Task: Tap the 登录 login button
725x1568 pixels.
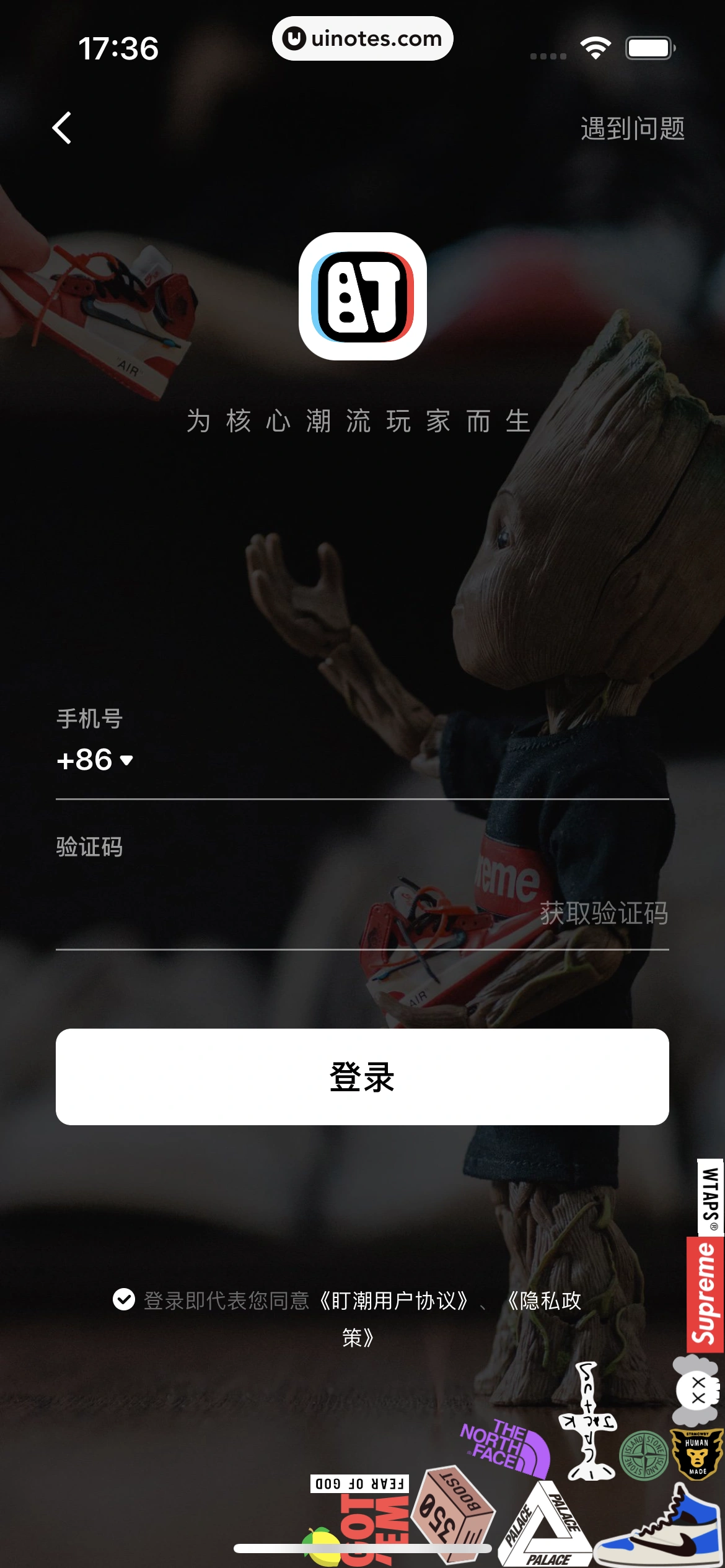Action: 362,1077
